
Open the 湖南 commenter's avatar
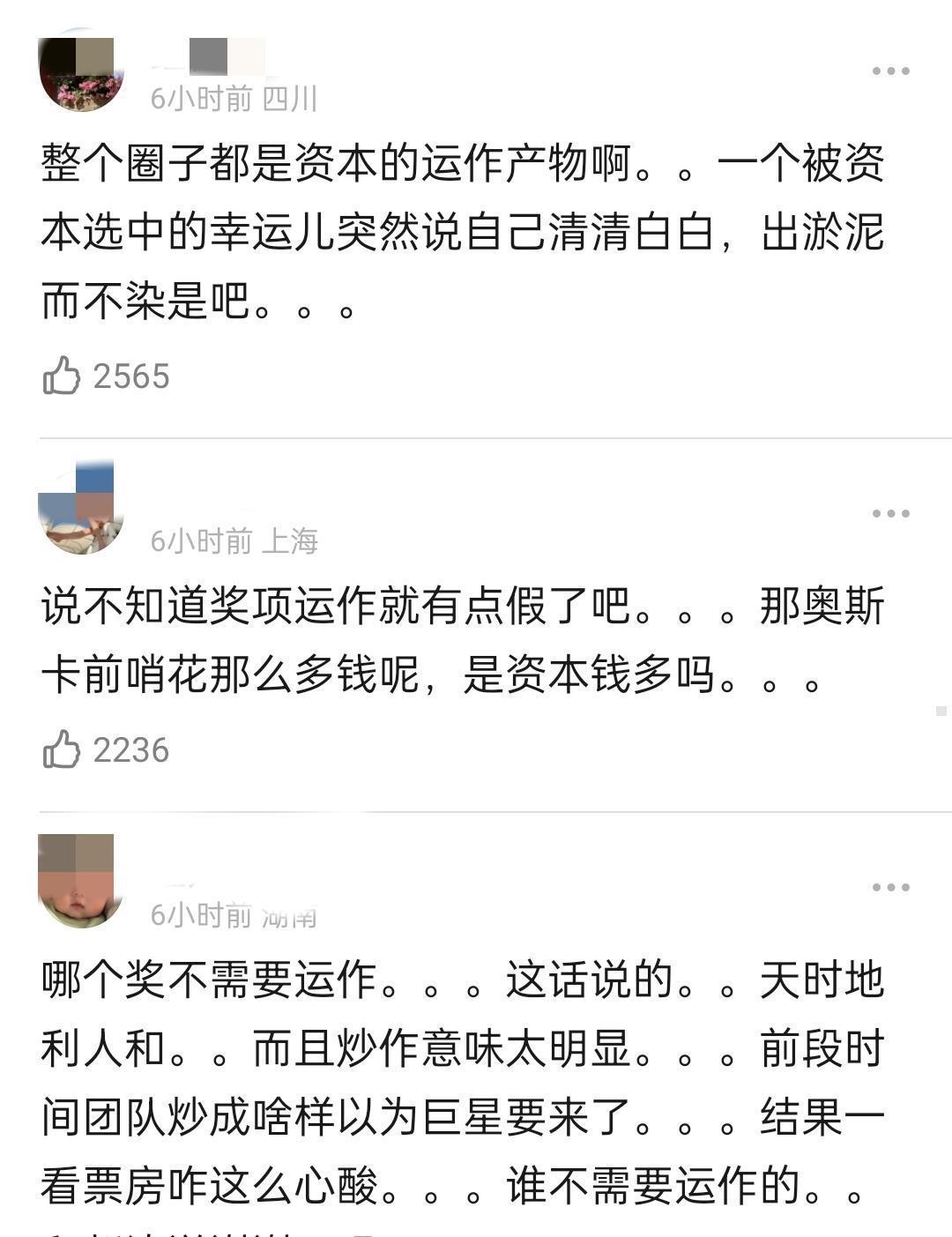pyautogui.click(x=81, y=882)
